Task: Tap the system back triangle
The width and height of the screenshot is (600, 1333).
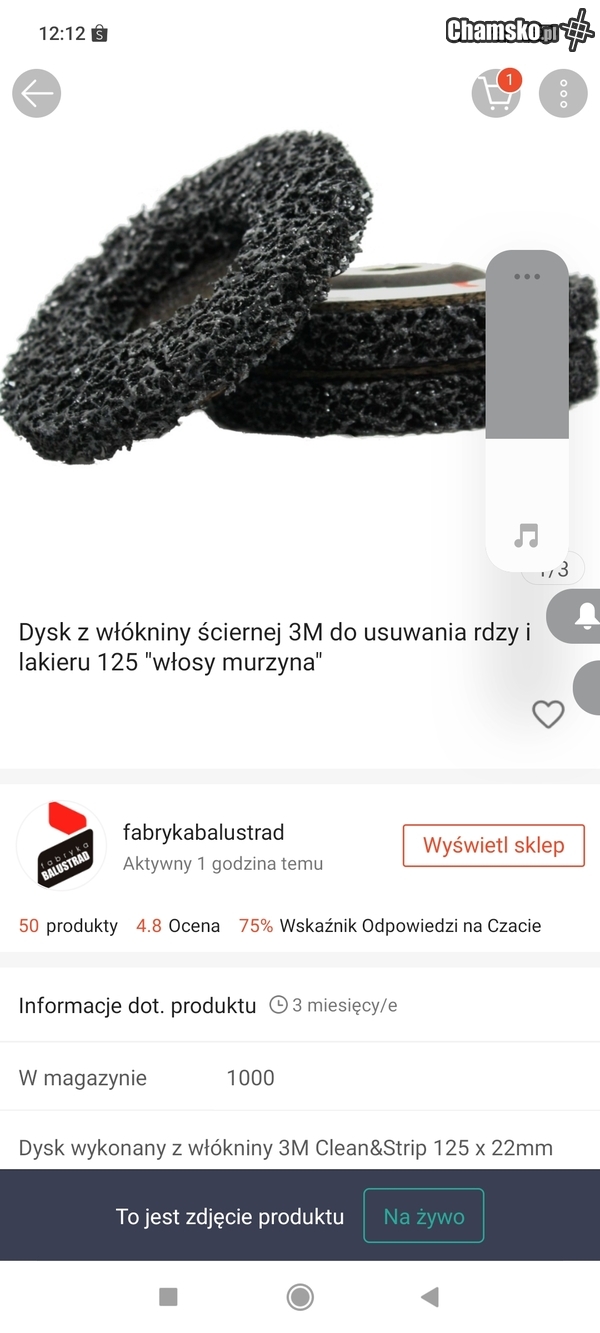Action: [x=430, y=1297]
